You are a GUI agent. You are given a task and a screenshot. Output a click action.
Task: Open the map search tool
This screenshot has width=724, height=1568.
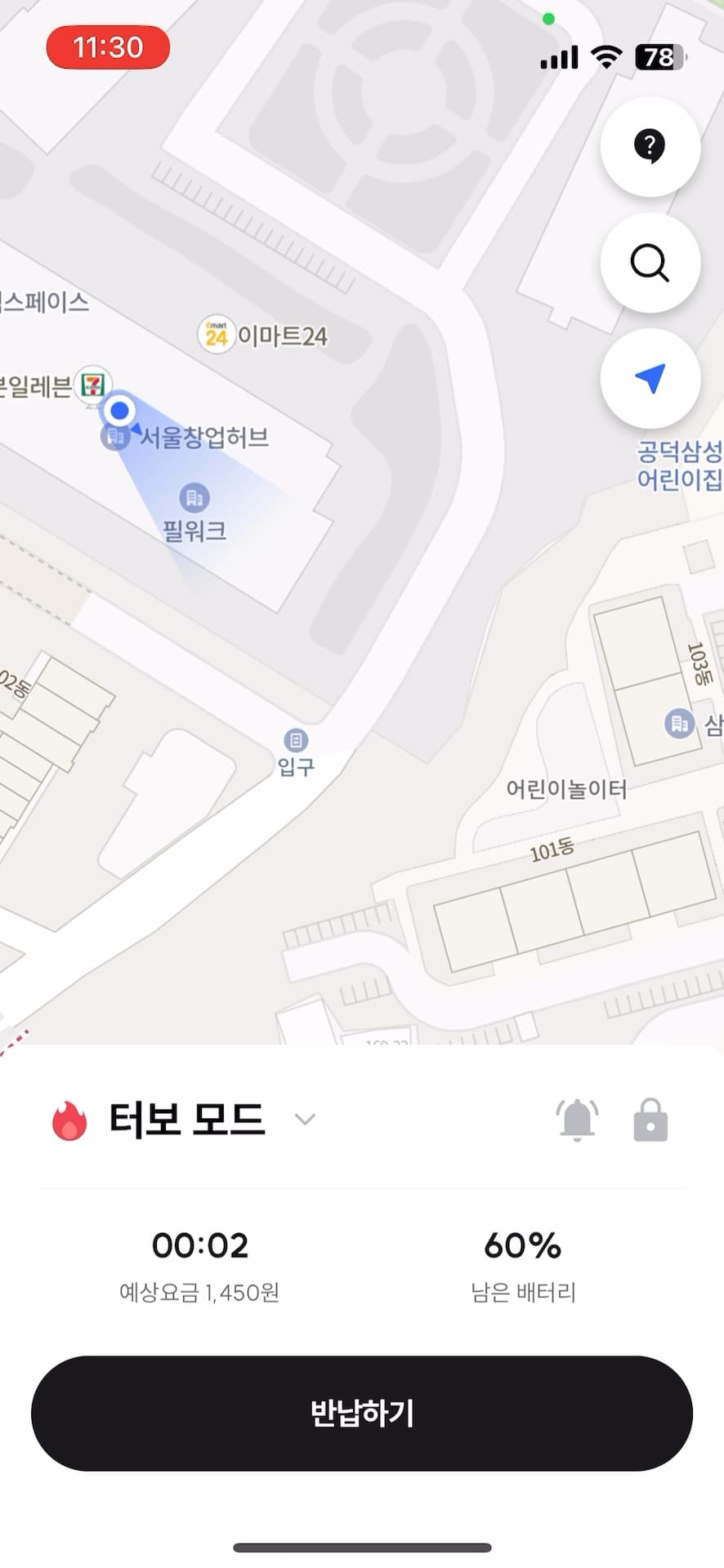tap(650, 263)
